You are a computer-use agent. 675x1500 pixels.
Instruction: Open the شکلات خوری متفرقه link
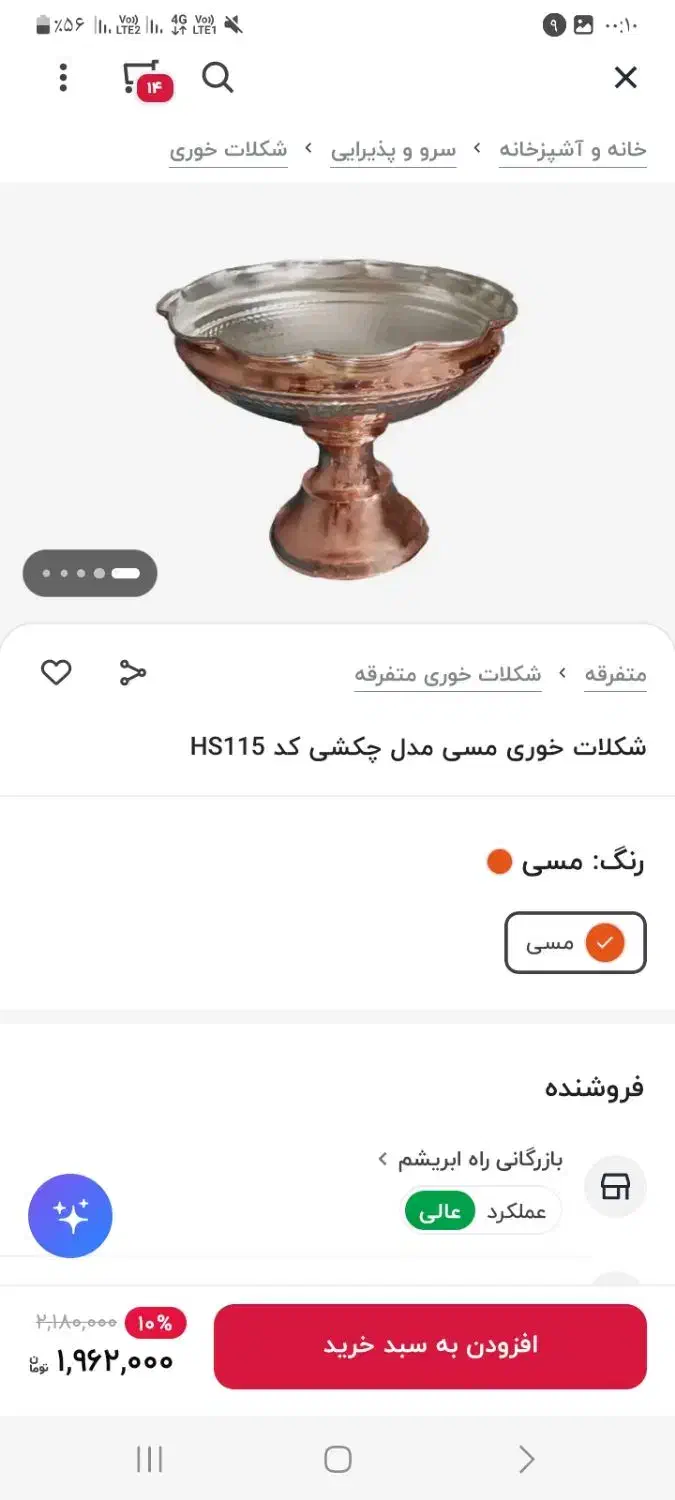pyautogui.click(x=448, y=674)
